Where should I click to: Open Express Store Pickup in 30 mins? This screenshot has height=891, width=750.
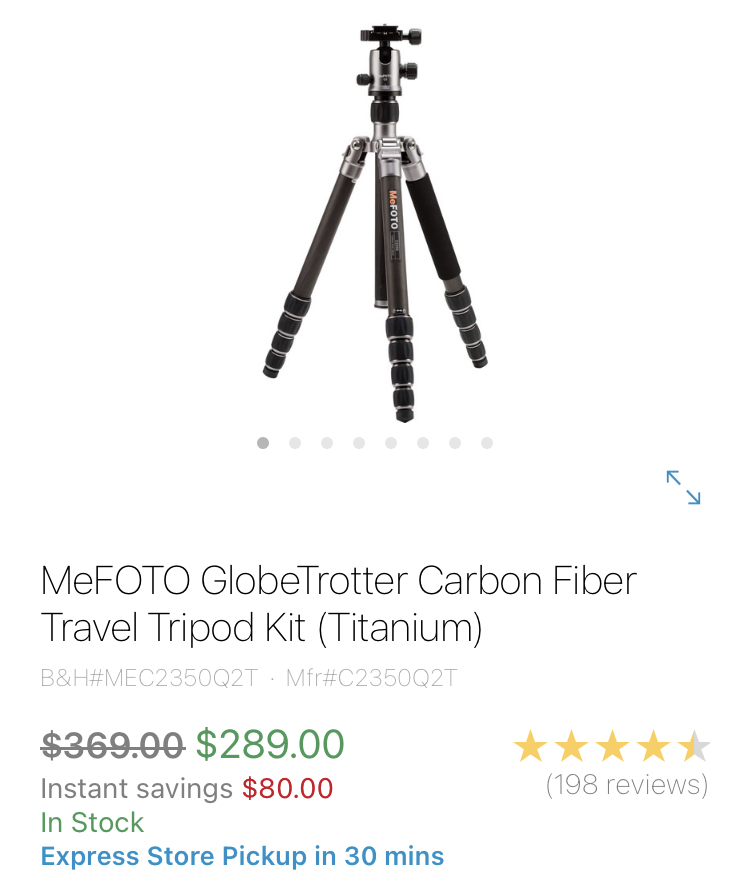(242, 856)
